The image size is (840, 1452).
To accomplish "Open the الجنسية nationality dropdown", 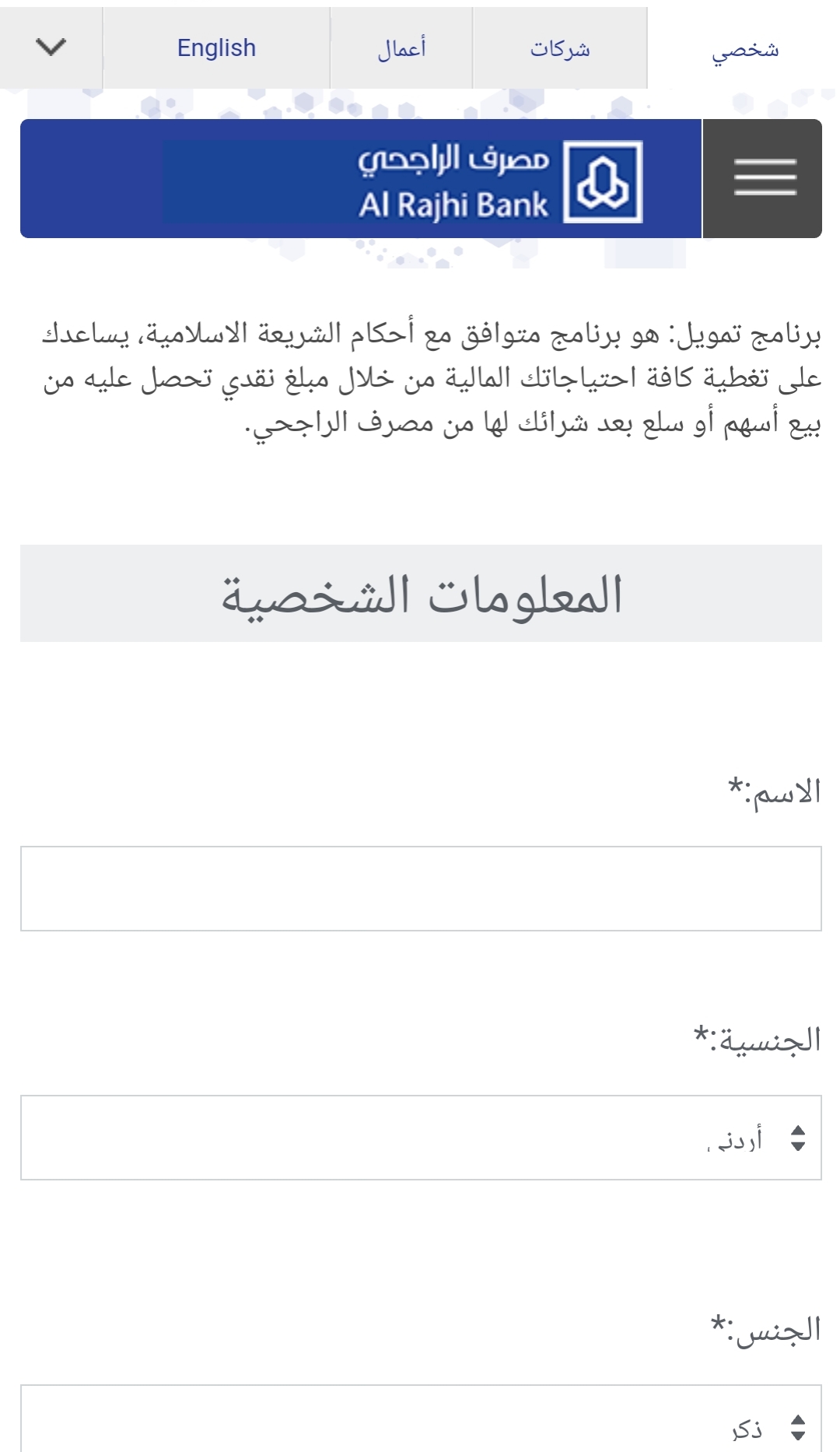I will 421,1138.
